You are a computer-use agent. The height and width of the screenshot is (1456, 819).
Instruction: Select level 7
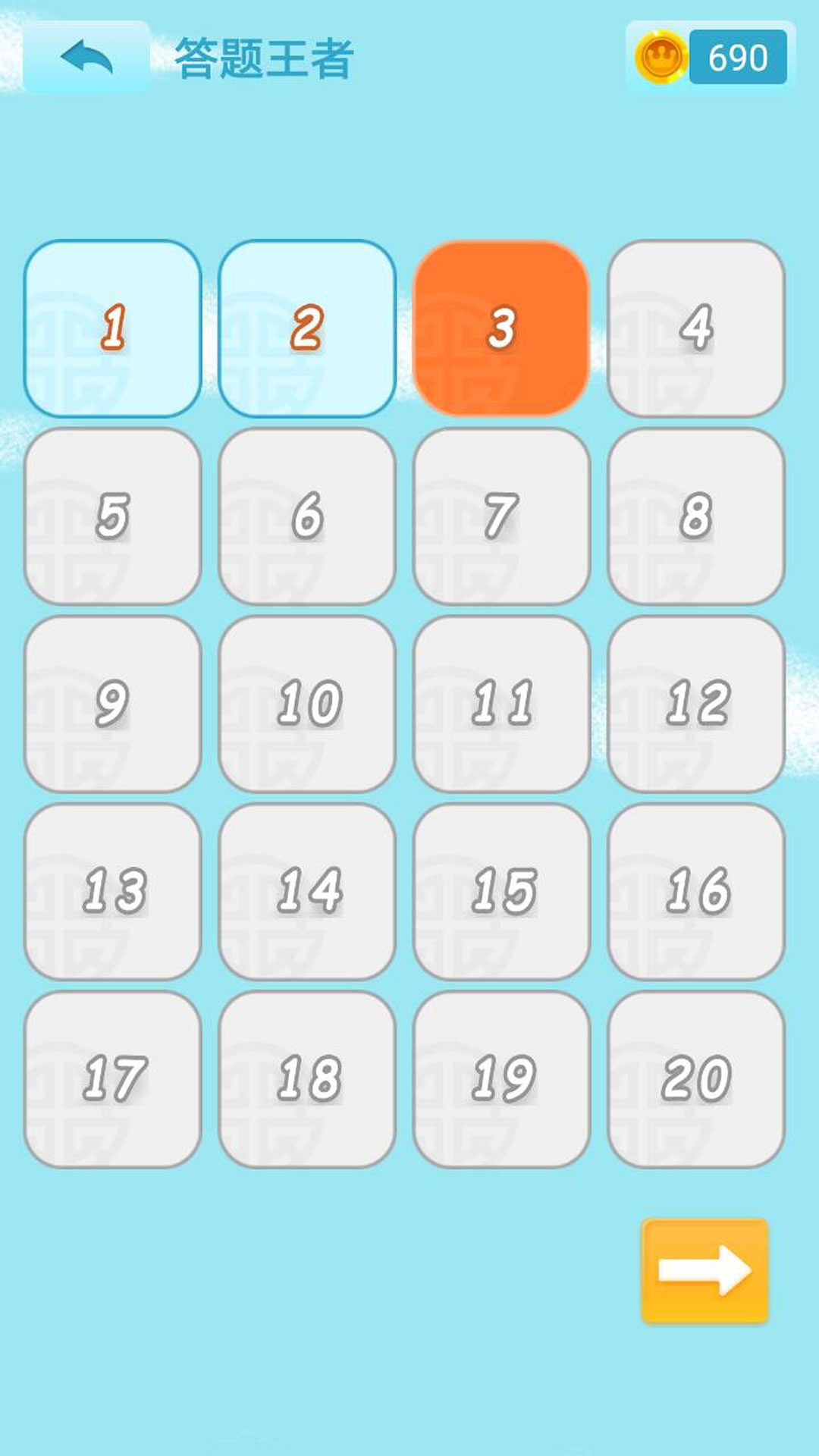click(501, 516)
